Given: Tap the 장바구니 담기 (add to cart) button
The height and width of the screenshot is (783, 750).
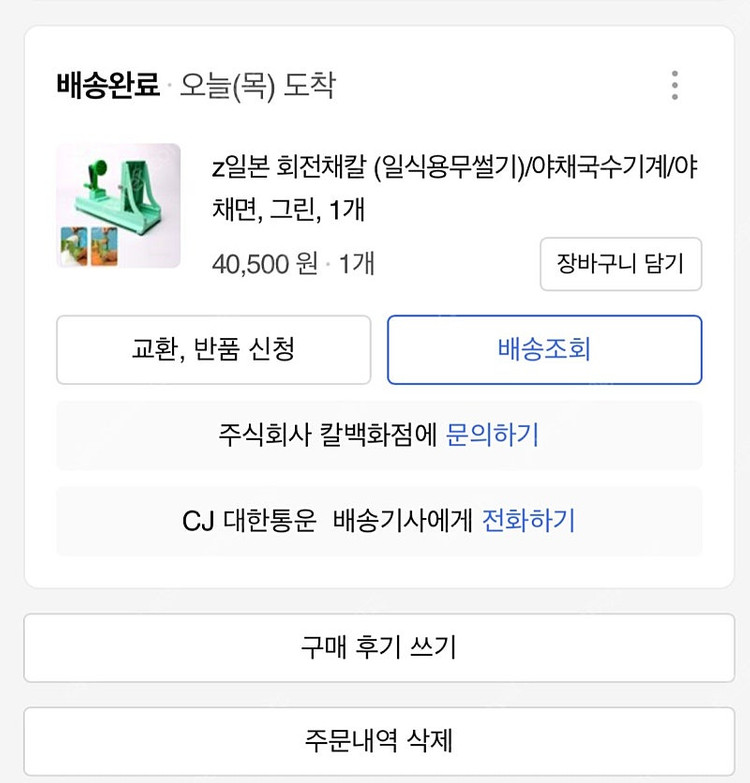Looking at the screenshot, I should 620,264.
